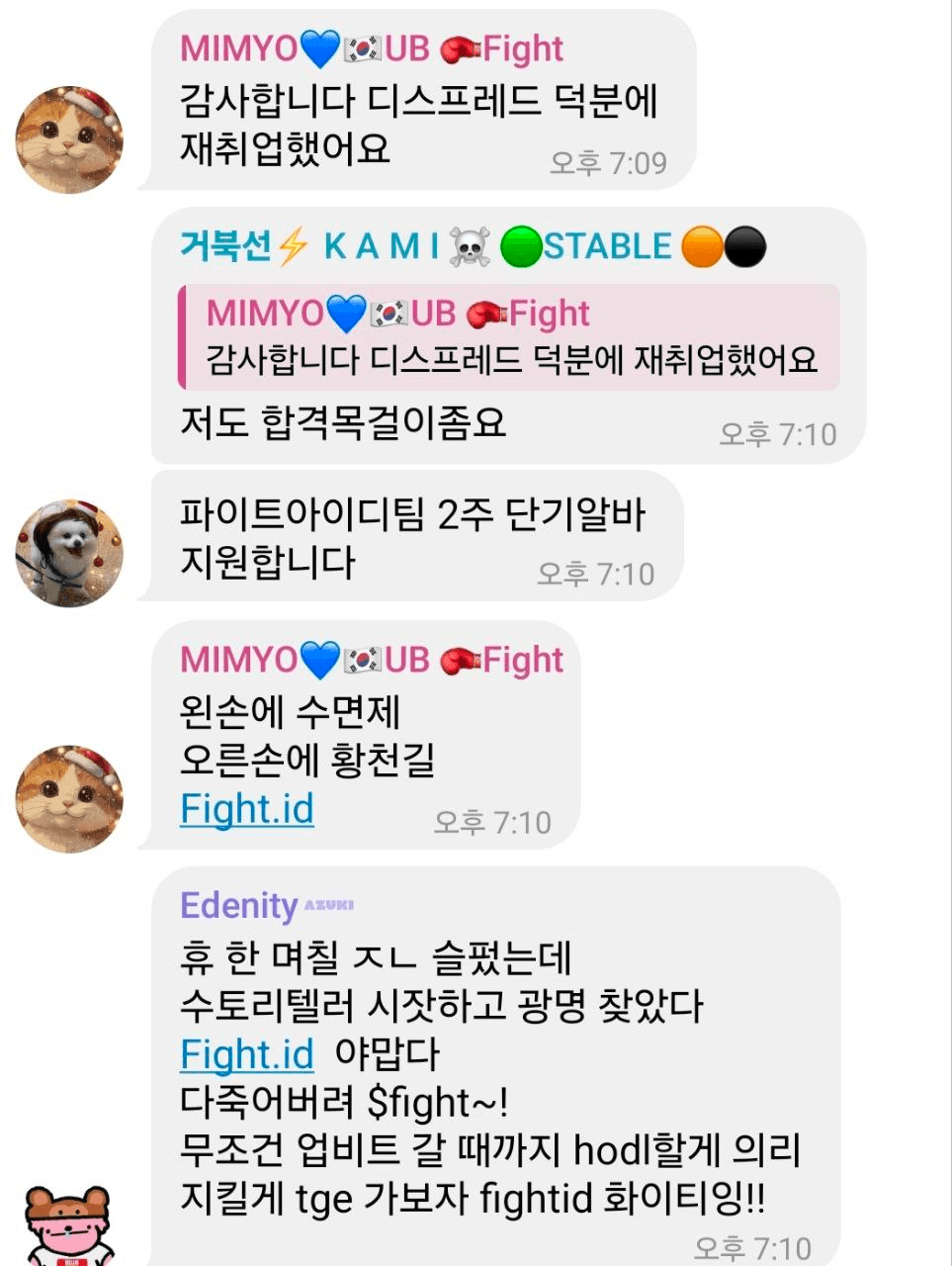Viewport: 952px width, 1266px height.
Task: Open MIMYO's cat avatar beside 재취업했어요 message
Action: click(70, 138)
